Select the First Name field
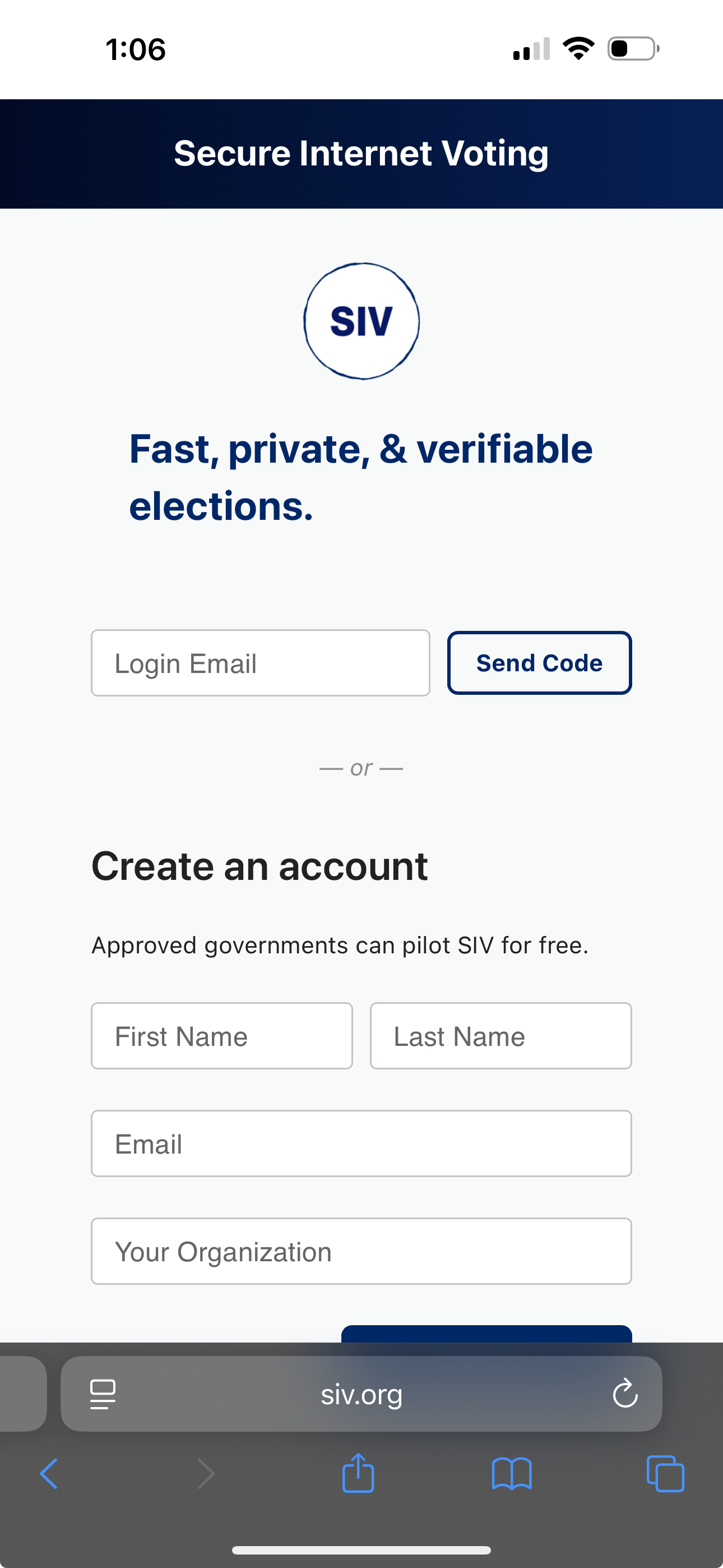Screen dimensions: 723x1568 click(221, 1035)
